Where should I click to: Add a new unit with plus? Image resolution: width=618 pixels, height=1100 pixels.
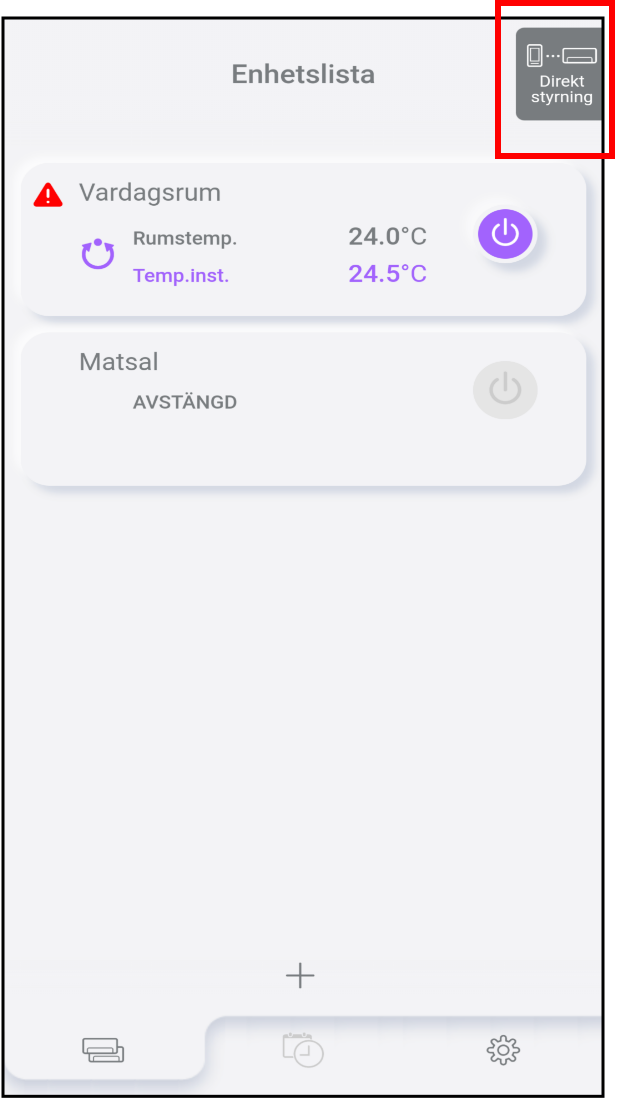[x=300, y=975]
